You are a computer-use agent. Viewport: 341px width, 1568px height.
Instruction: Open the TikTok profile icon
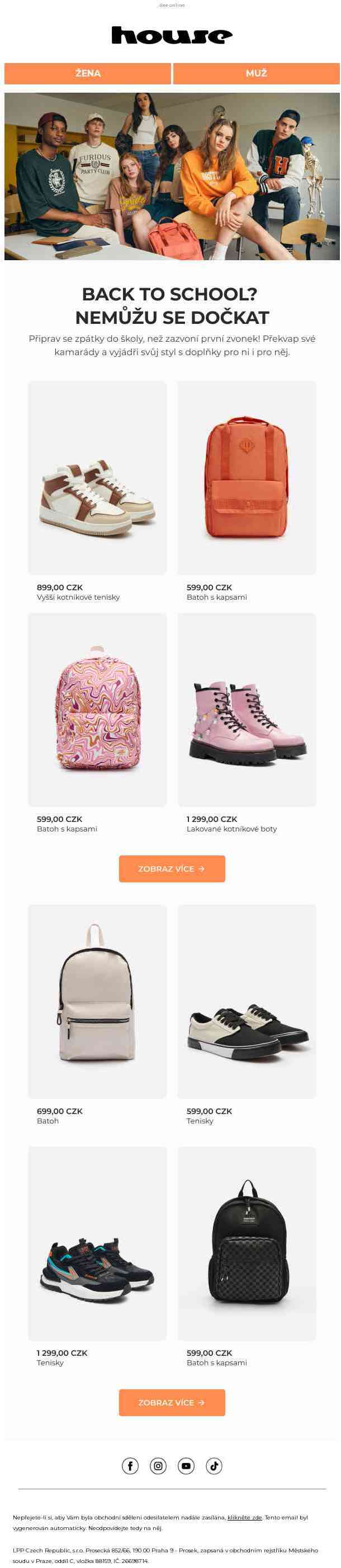[214, 1466]
